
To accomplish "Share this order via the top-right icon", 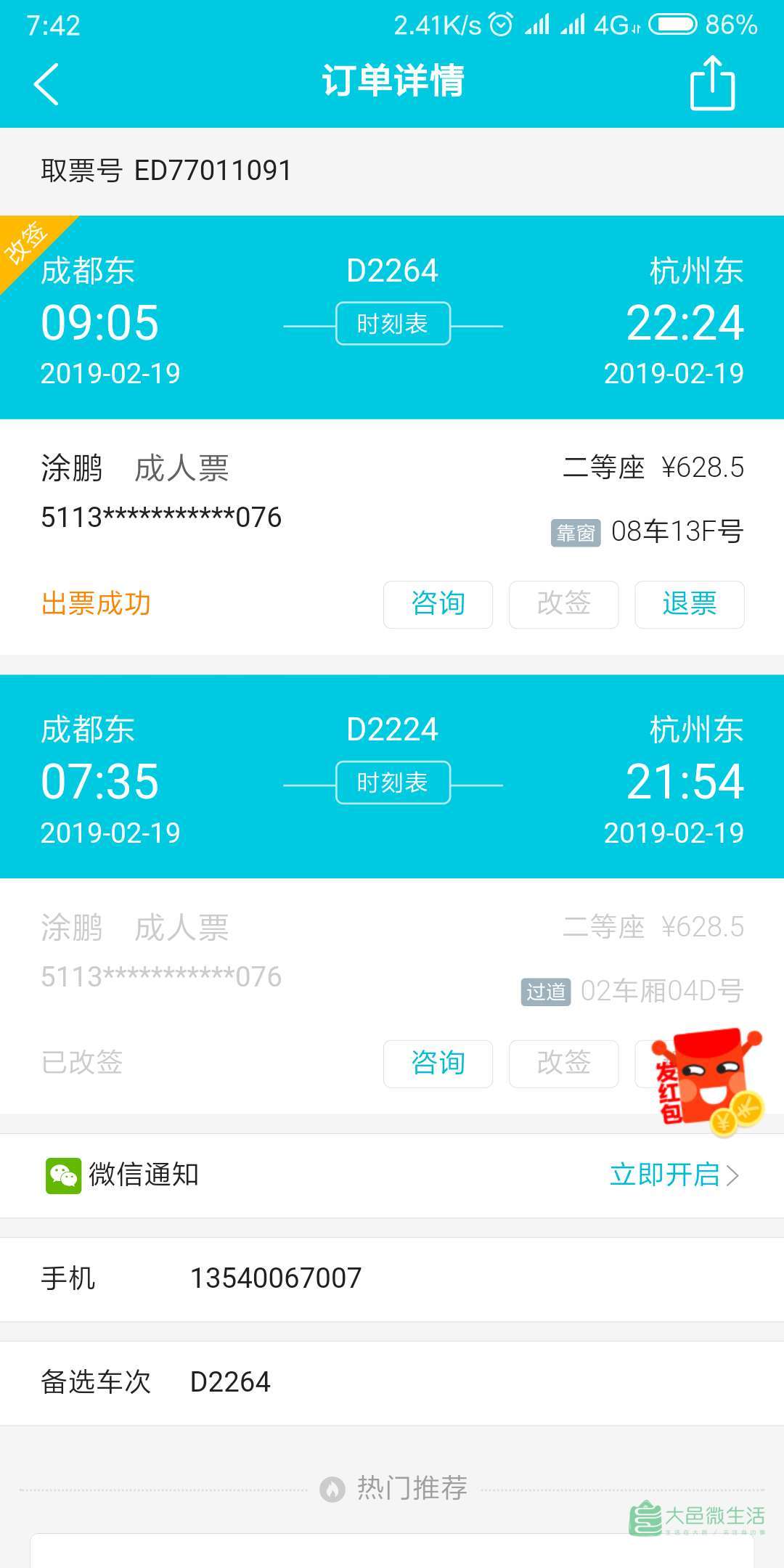I will click(711, 83).
